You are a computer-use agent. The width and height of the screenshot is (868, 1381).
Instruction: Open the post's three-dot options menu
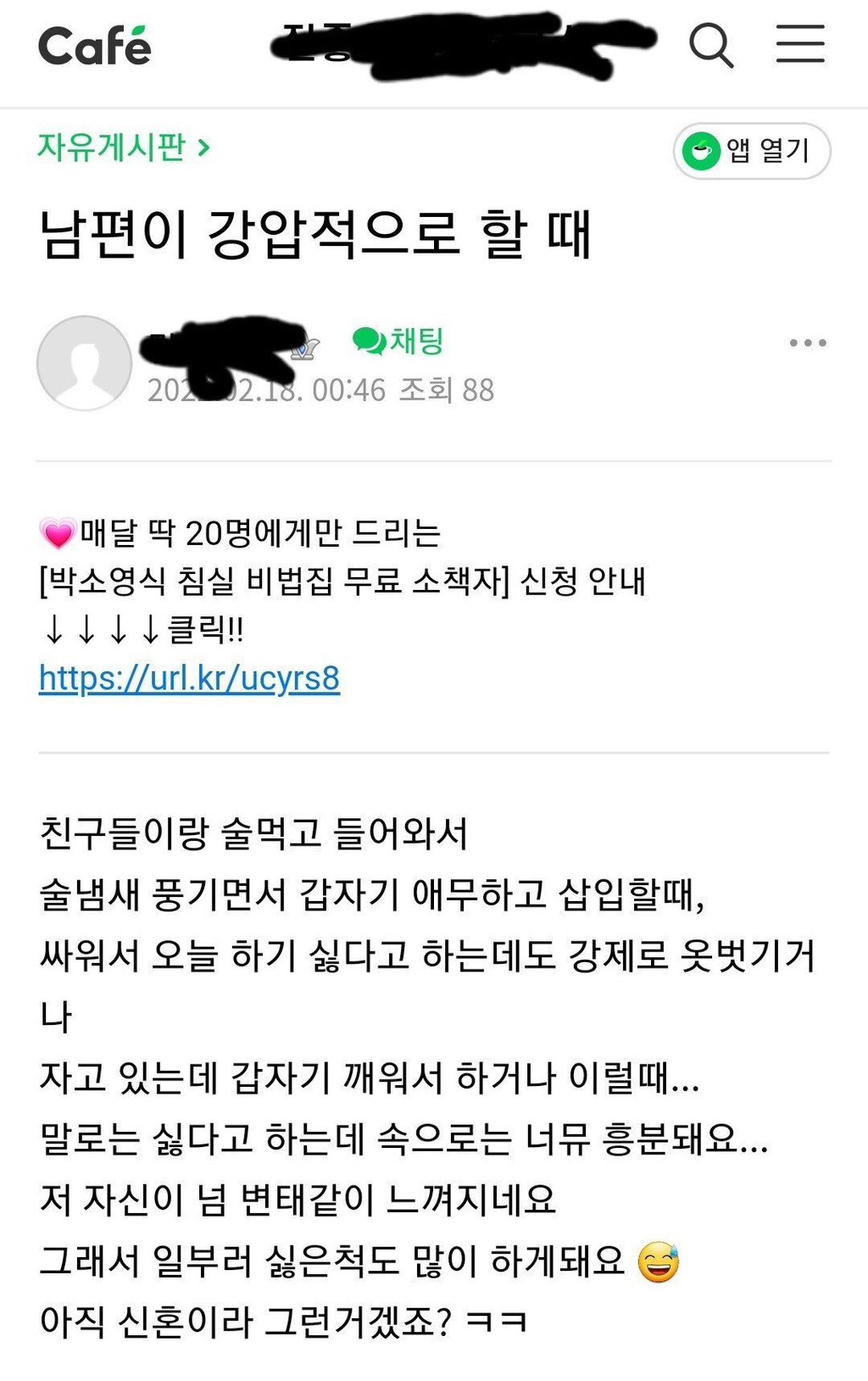pos(807,343)
